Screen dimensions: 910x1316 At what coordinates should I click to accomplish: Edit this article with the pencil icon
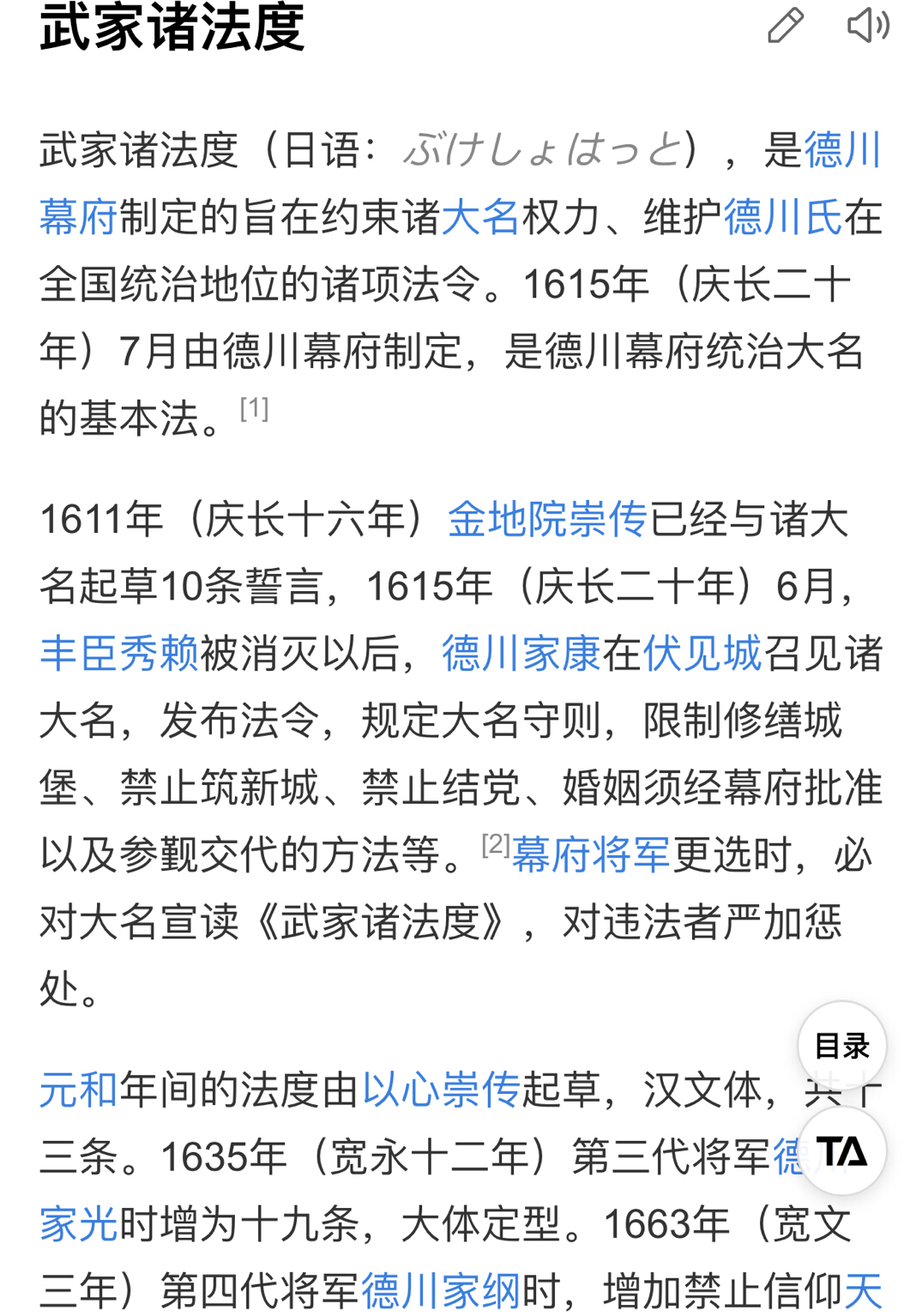click(785, 25)
